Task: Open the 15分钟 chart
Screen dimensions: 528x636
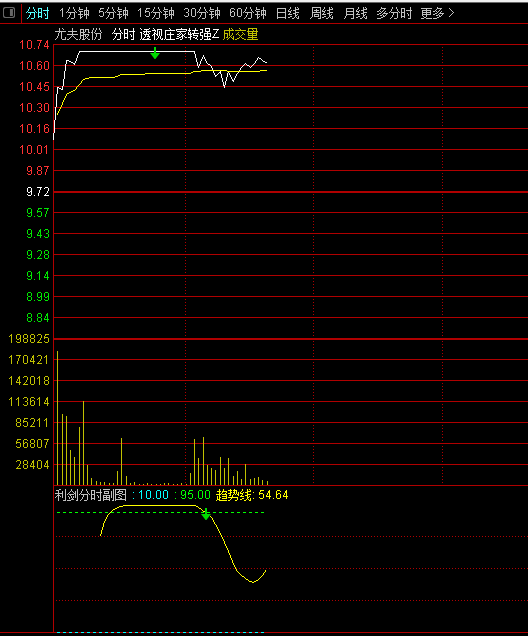Action: coord(156,13)
